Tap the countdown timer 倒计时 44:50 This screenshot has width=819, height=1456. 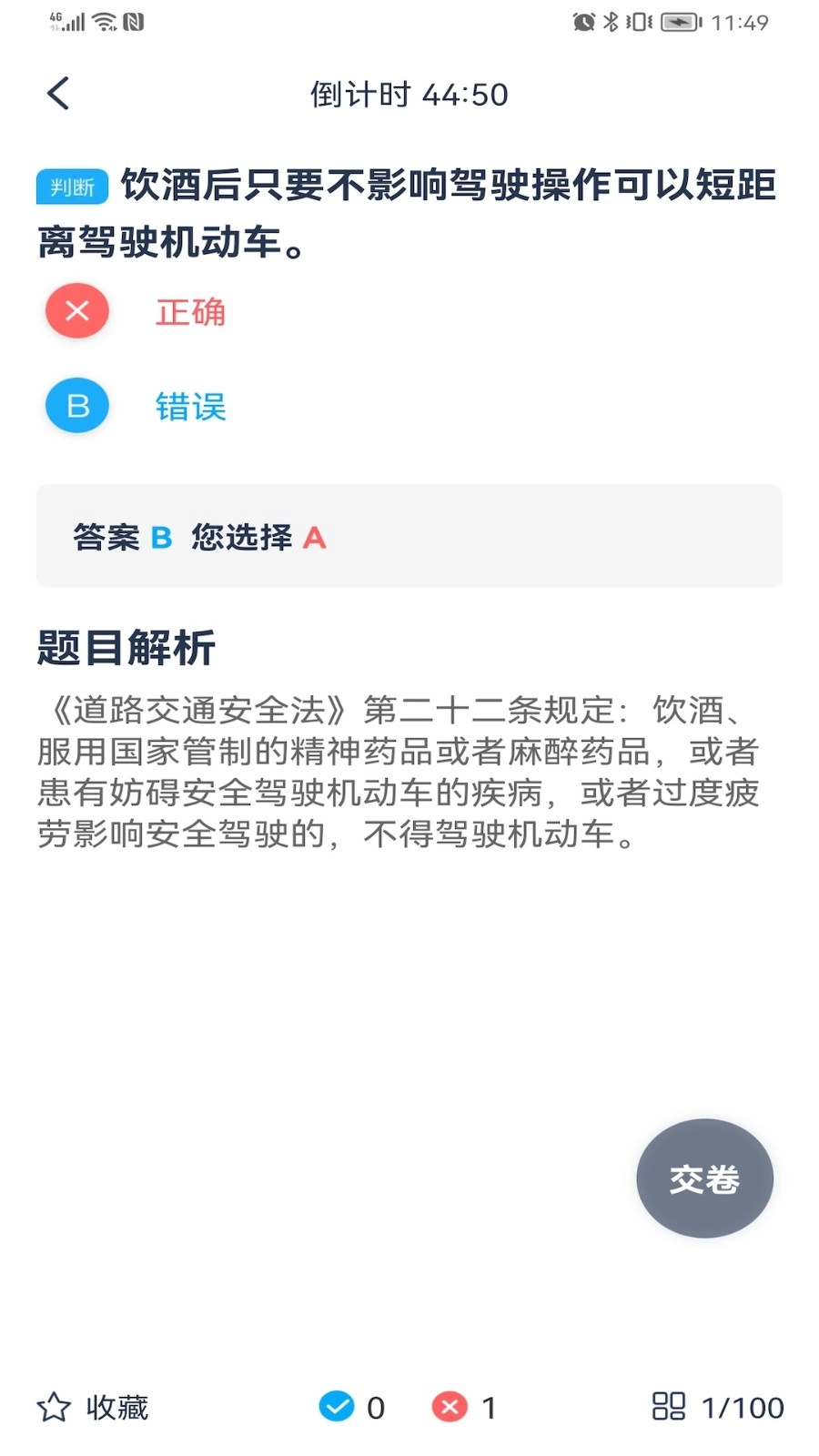(409, 94)
